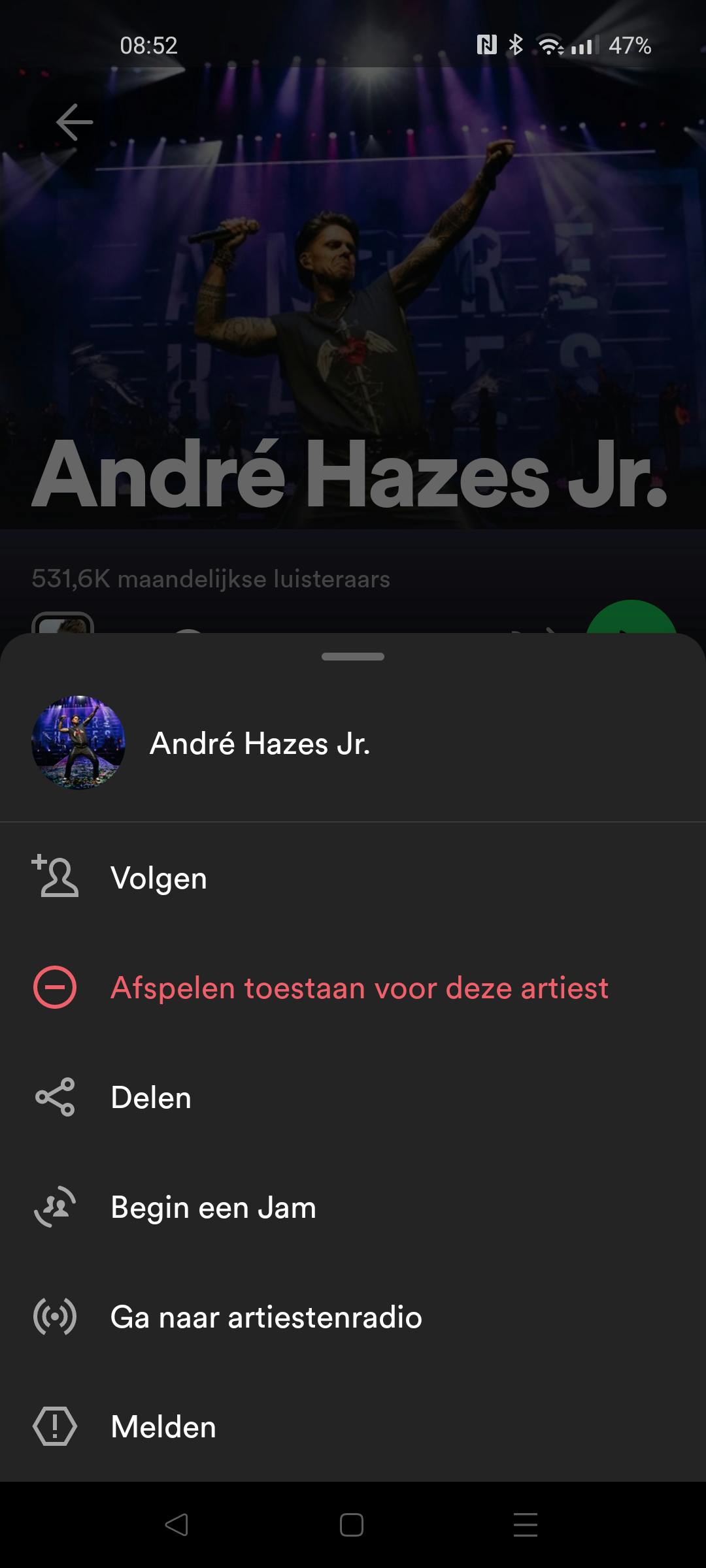Choose Delen from the menu

tap(151, 1098)
